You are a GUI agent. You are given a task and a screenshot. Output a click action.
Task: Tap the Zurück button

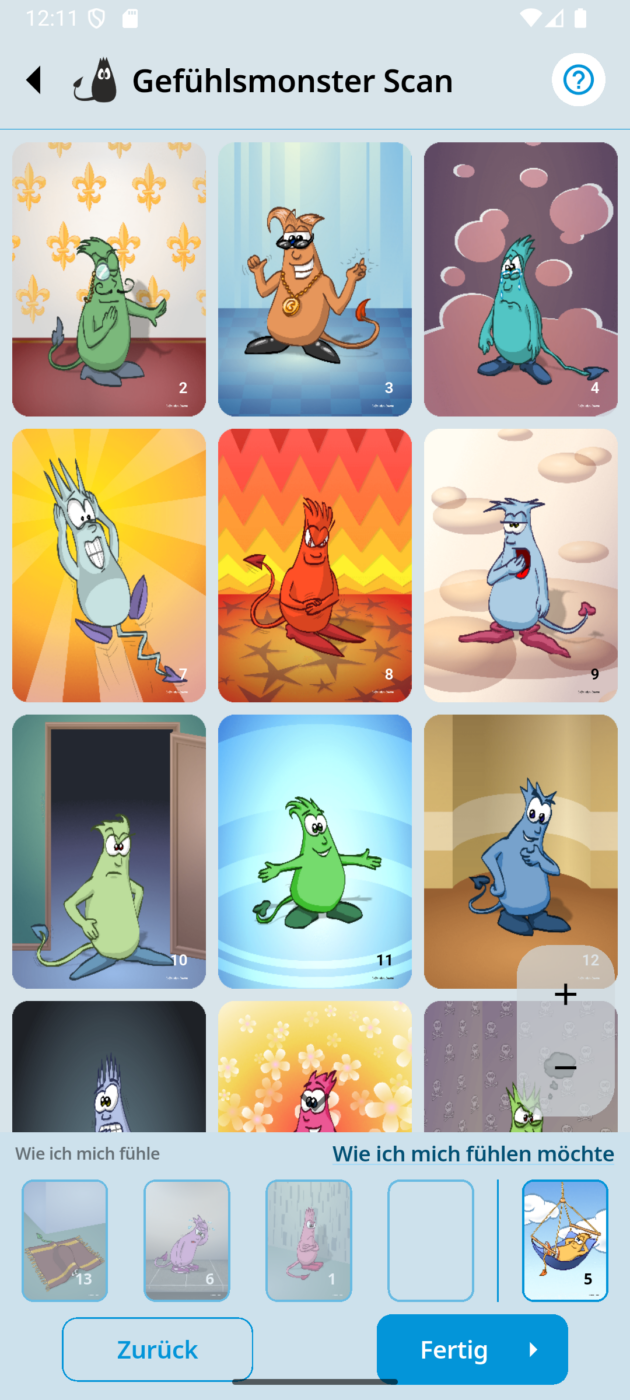pyautogui.click(x=157, y=1349)
